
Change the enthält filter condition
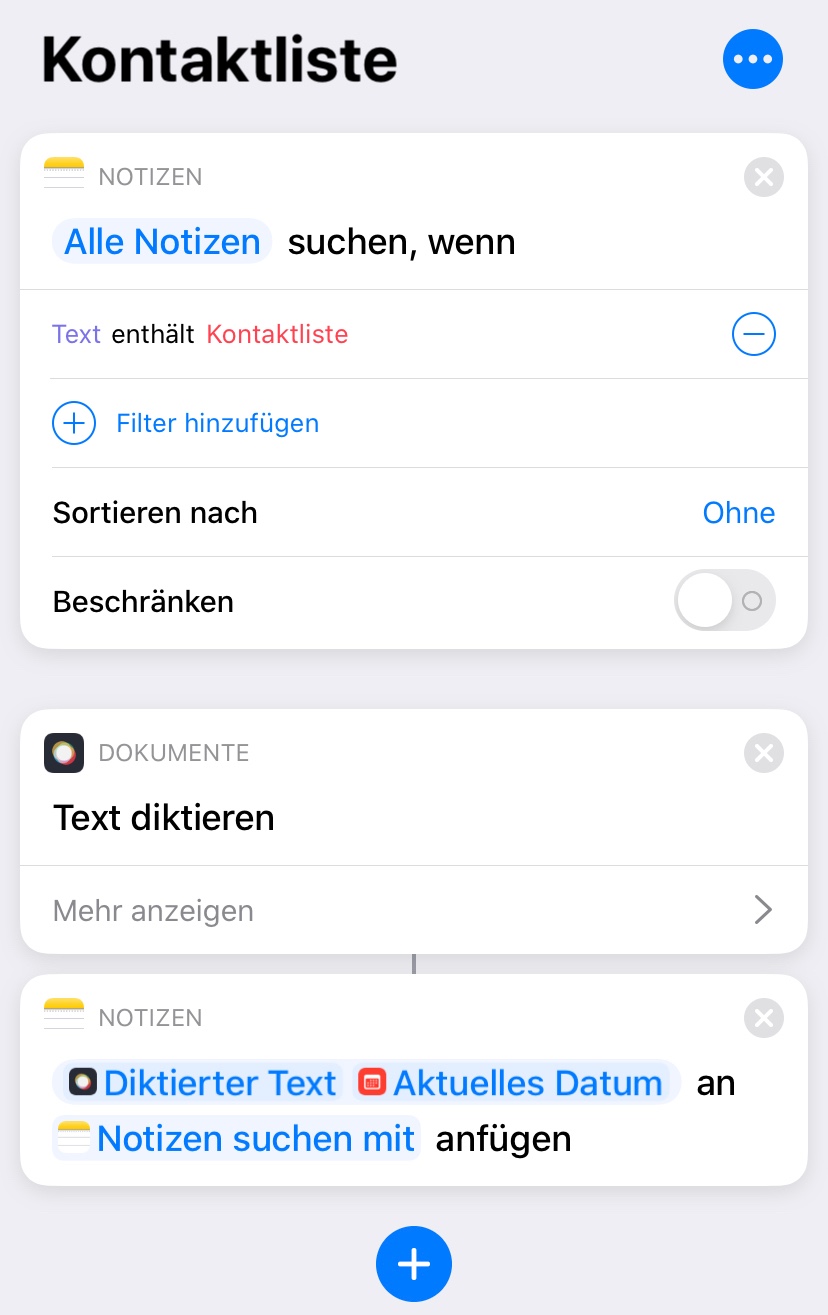(x=153, y=334)
